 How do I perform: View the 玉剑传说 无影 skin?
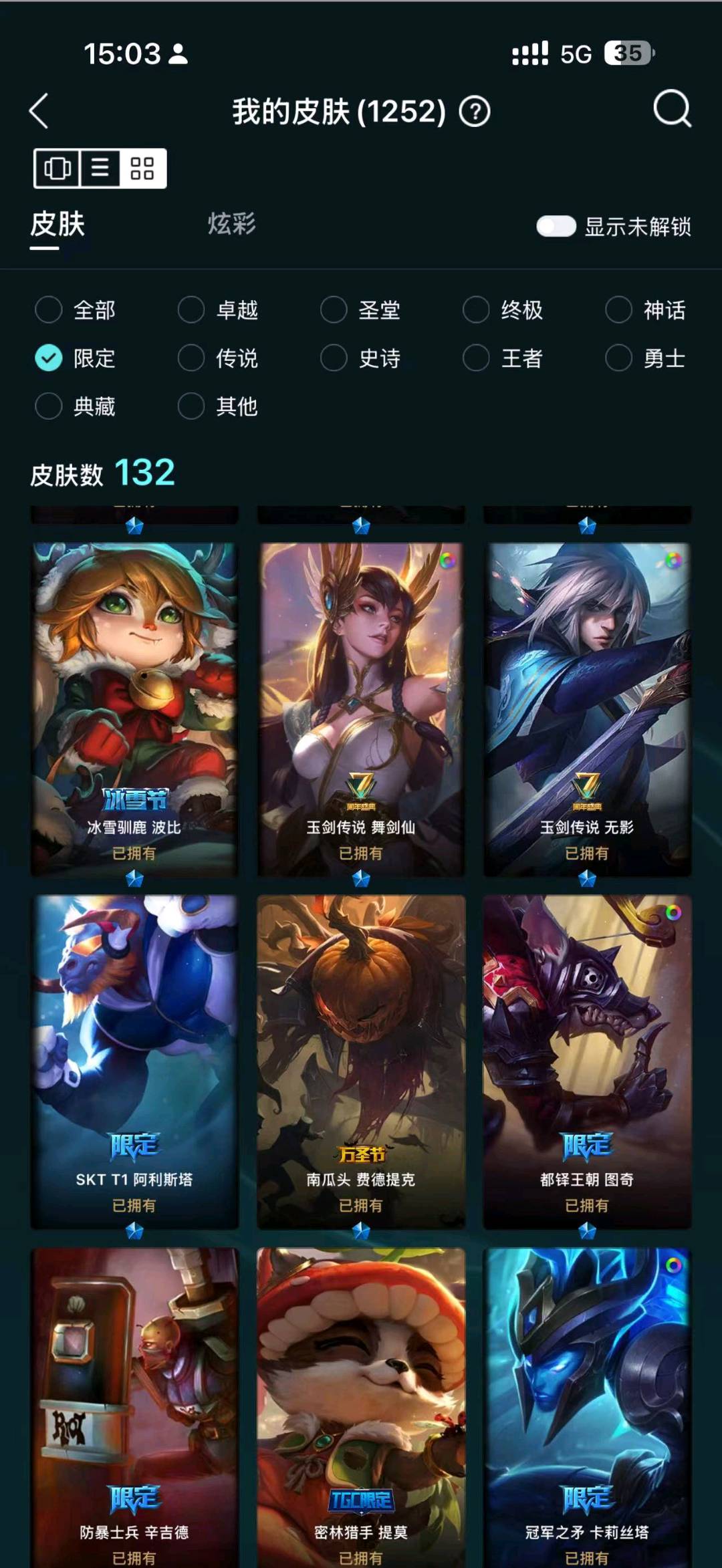587,709
